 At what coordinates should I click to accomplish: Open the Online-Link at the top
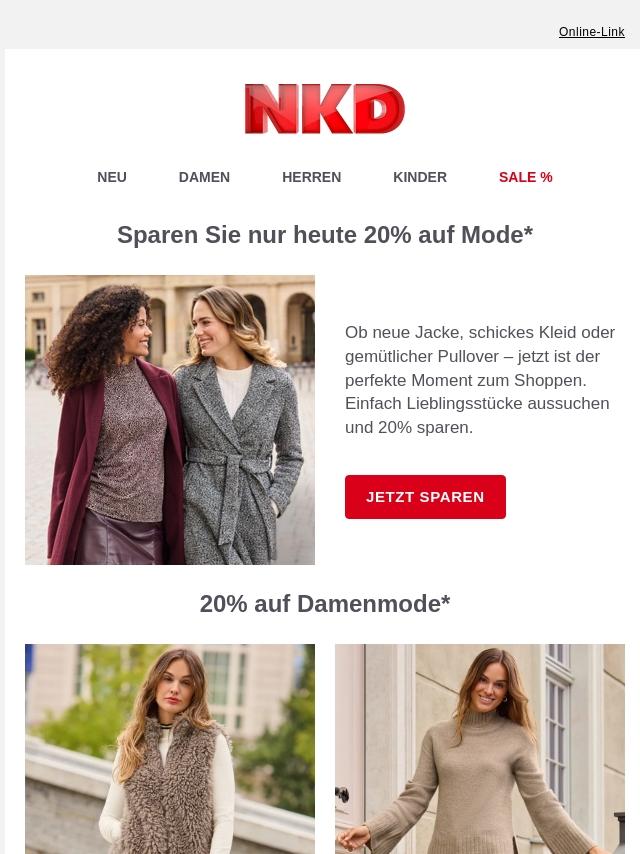[x=591, y=32]
